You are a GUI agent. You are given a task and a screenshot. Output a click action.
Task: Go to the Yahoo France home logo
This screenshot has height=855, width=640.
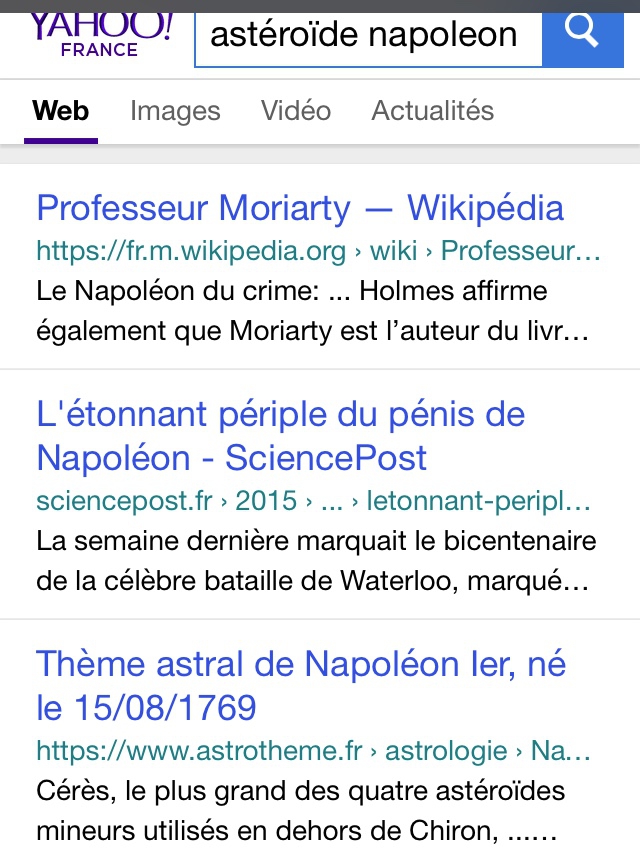[99, 32]
